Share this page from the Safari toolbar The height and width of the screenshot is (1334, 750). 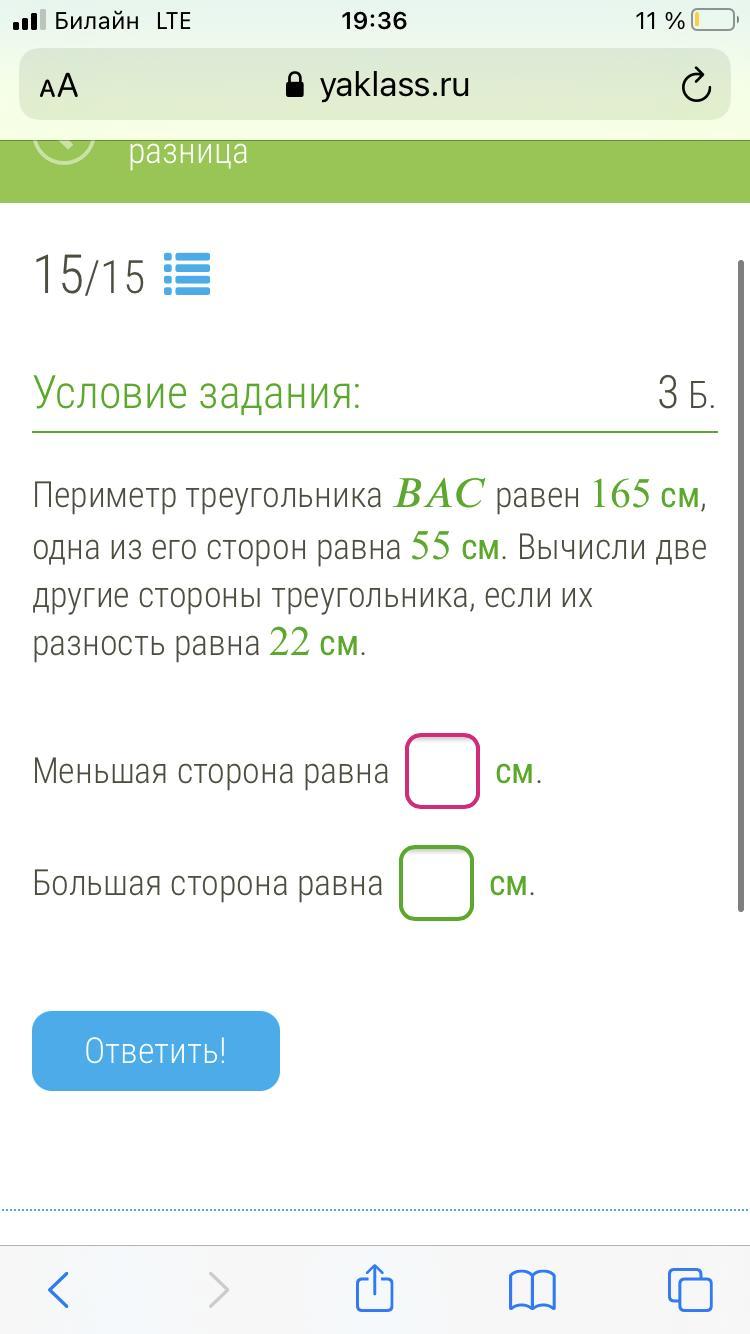[375, 1287]
